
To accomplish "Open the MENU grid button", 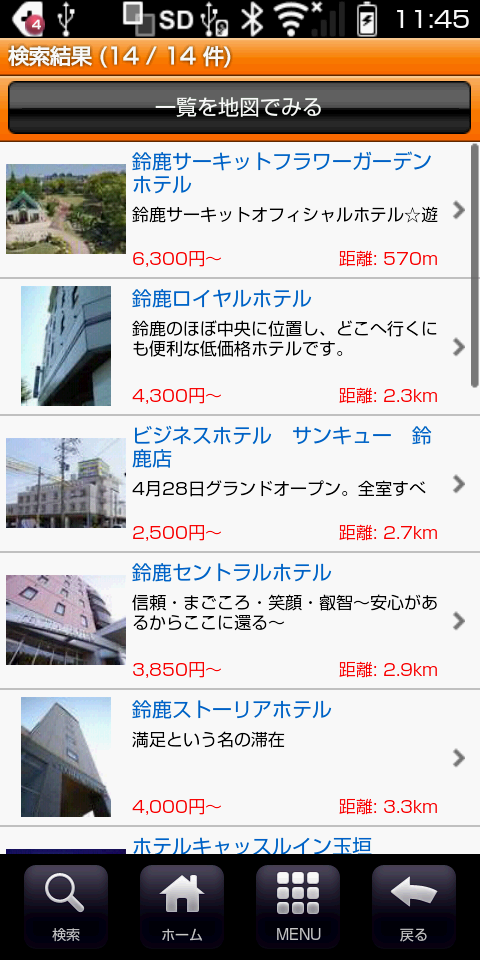I will click(x=298, y=906).
